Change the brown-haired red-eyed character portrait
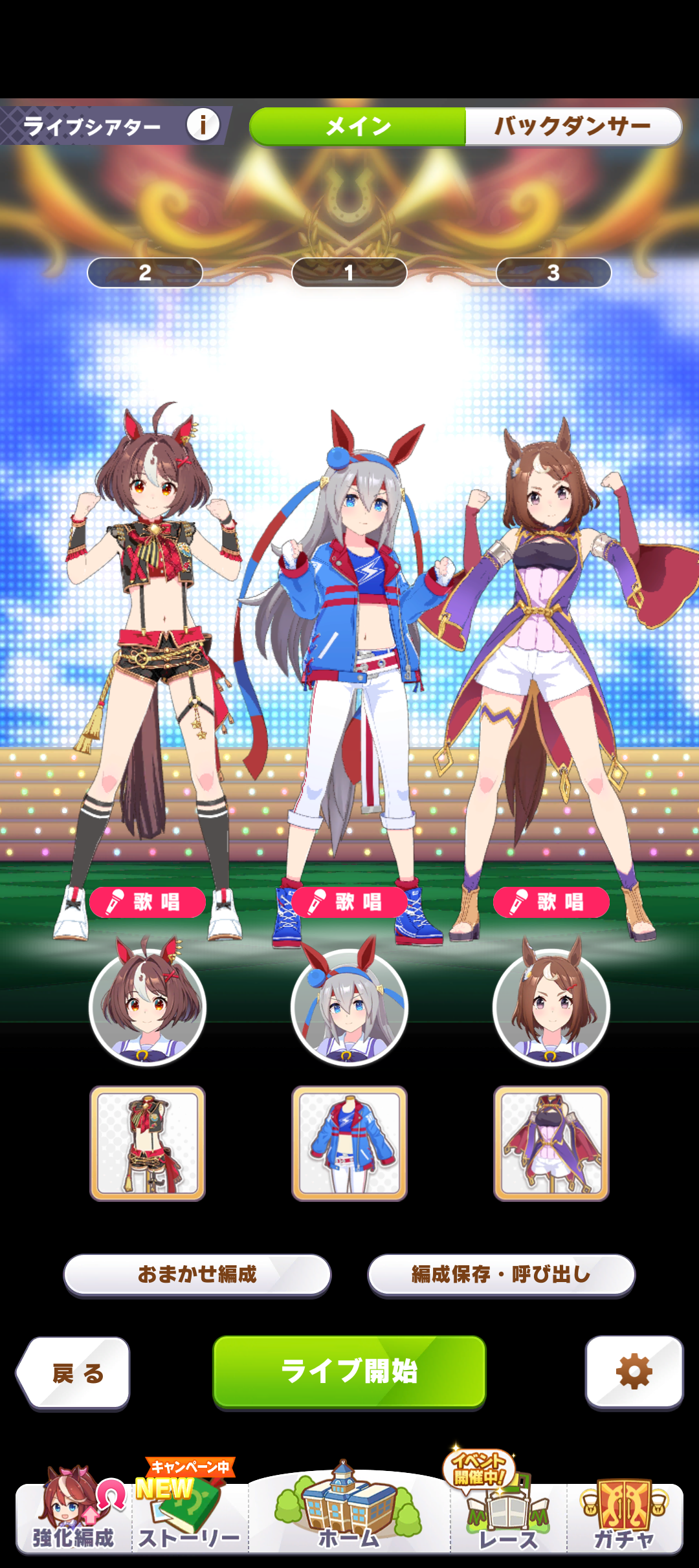 pos(148,1006)
